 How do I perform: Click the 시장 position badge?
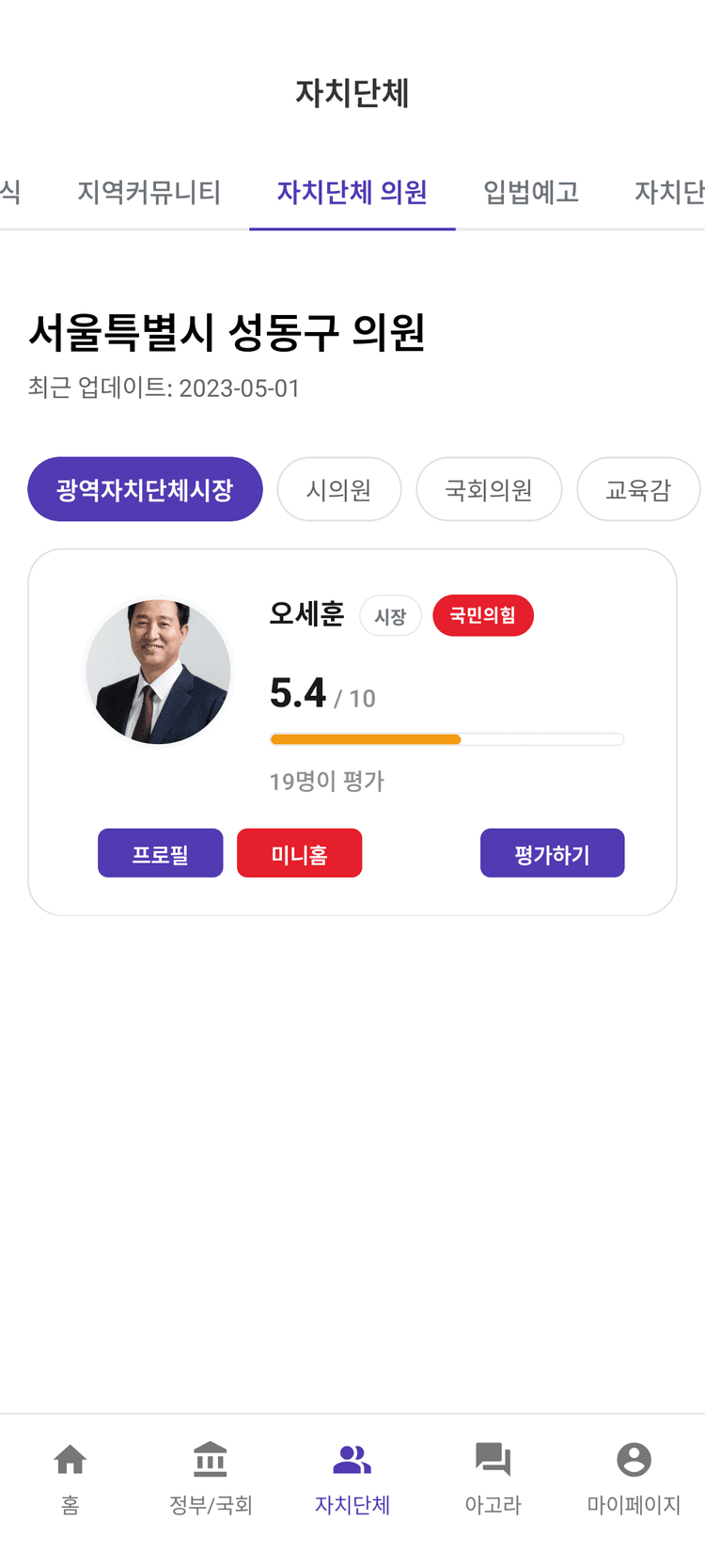(390, 615)
